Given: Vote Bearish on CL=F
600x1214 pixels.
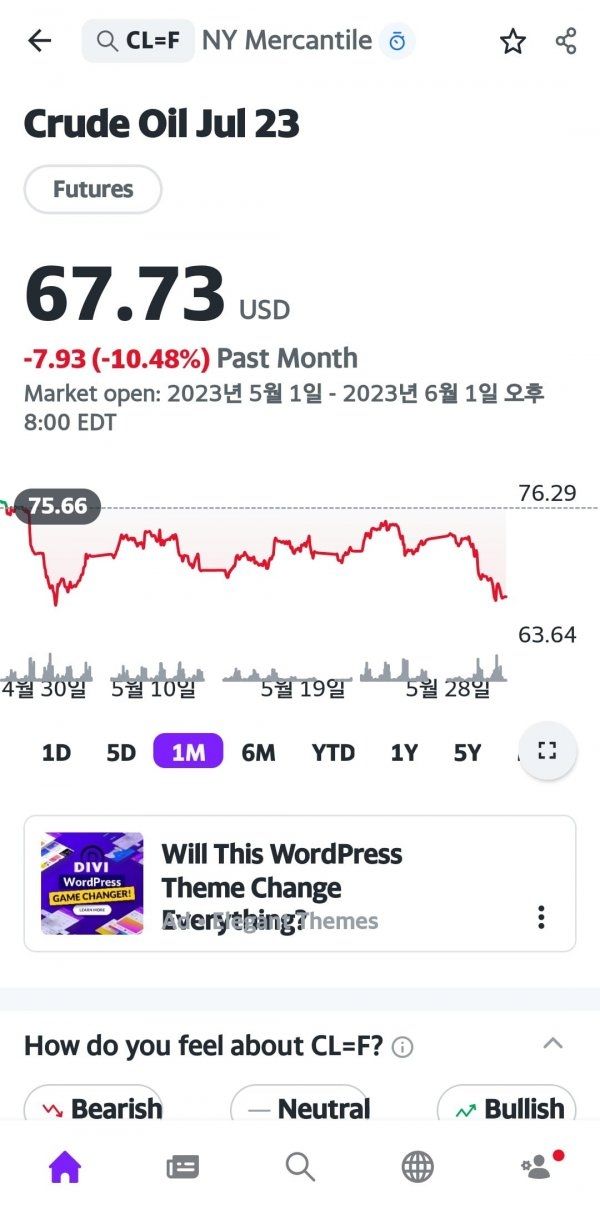Looking at the screenshot, I should pos(93,1108).
